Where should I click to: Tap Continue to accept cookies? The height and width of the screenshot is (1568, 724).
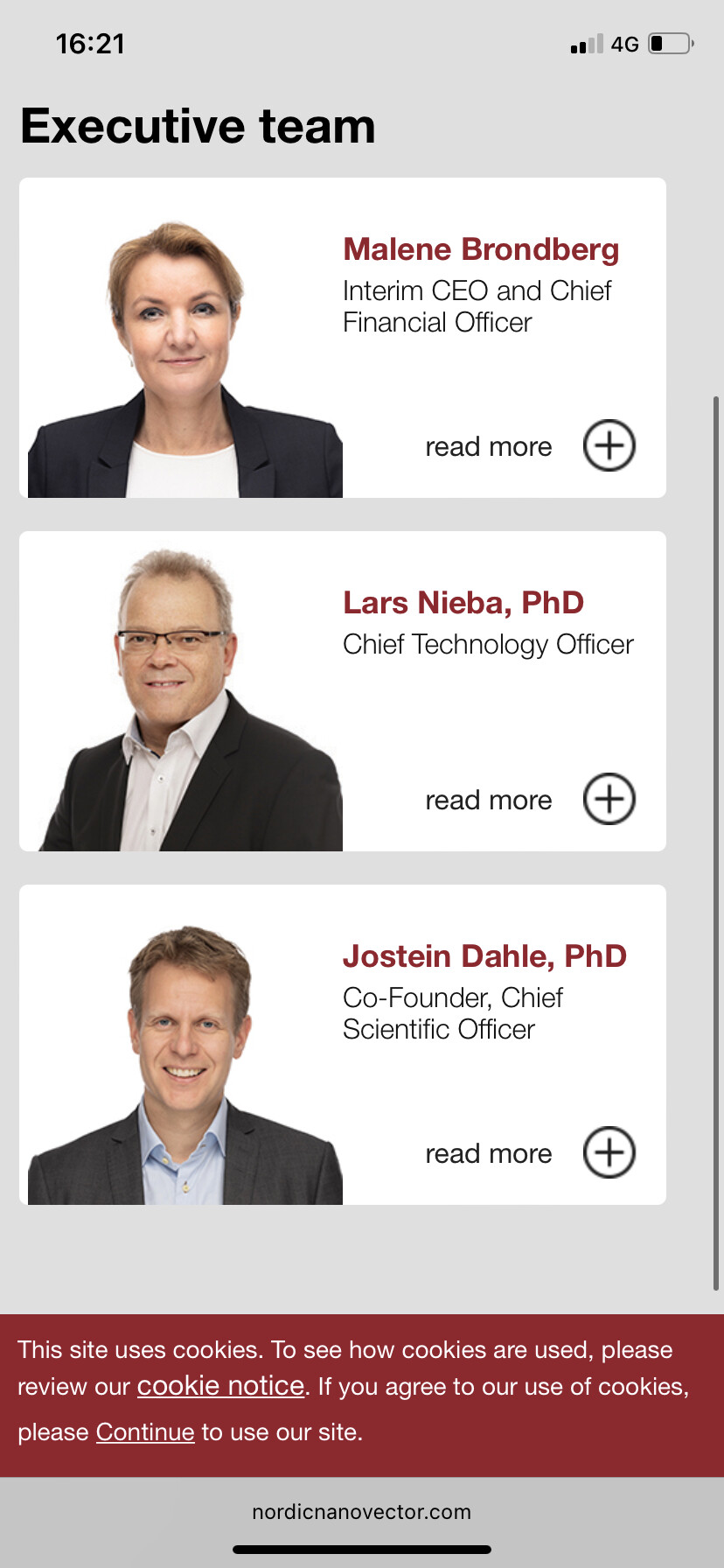point(145,1432)
